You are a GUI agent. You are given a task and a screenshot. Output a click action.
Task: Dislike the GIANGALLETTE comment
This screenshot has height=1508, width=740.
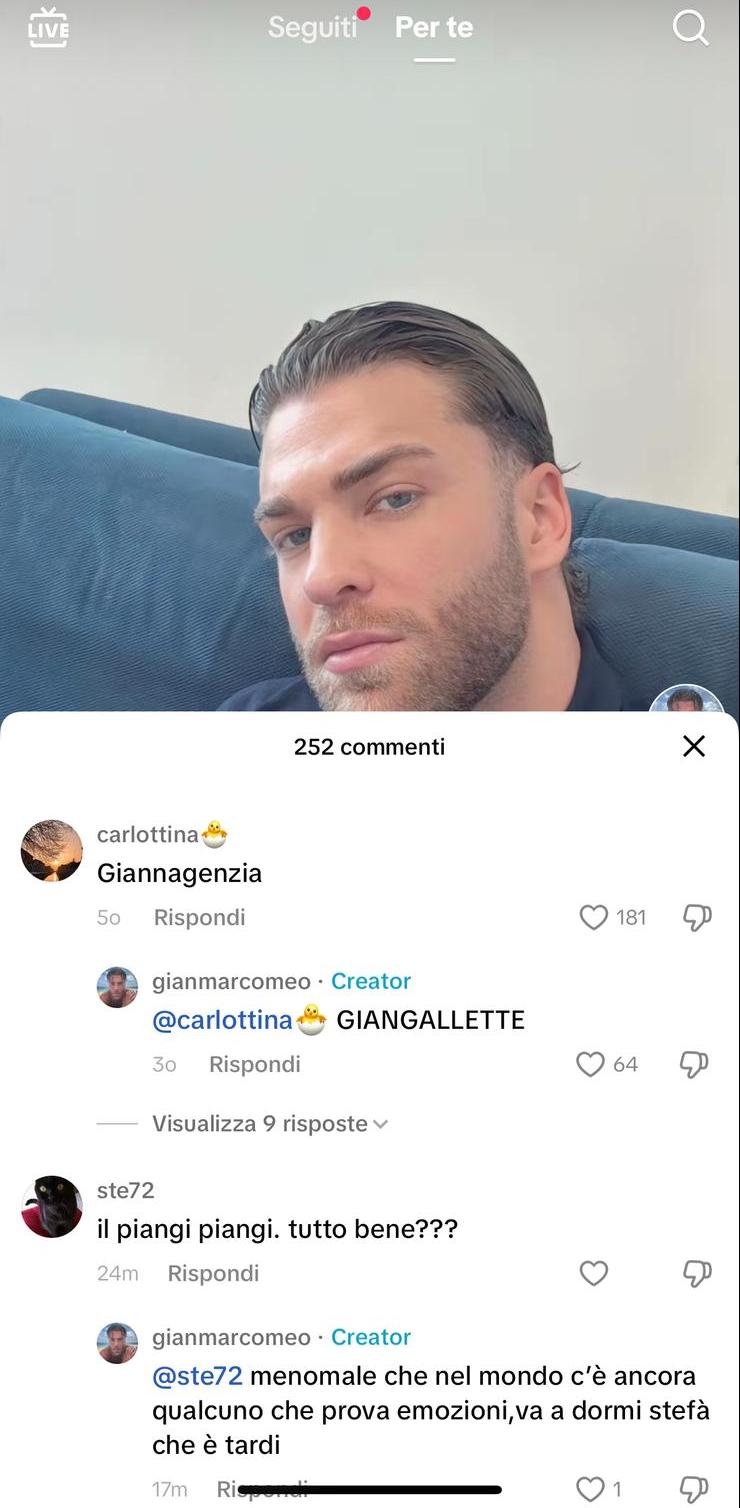coord(694,1064)
